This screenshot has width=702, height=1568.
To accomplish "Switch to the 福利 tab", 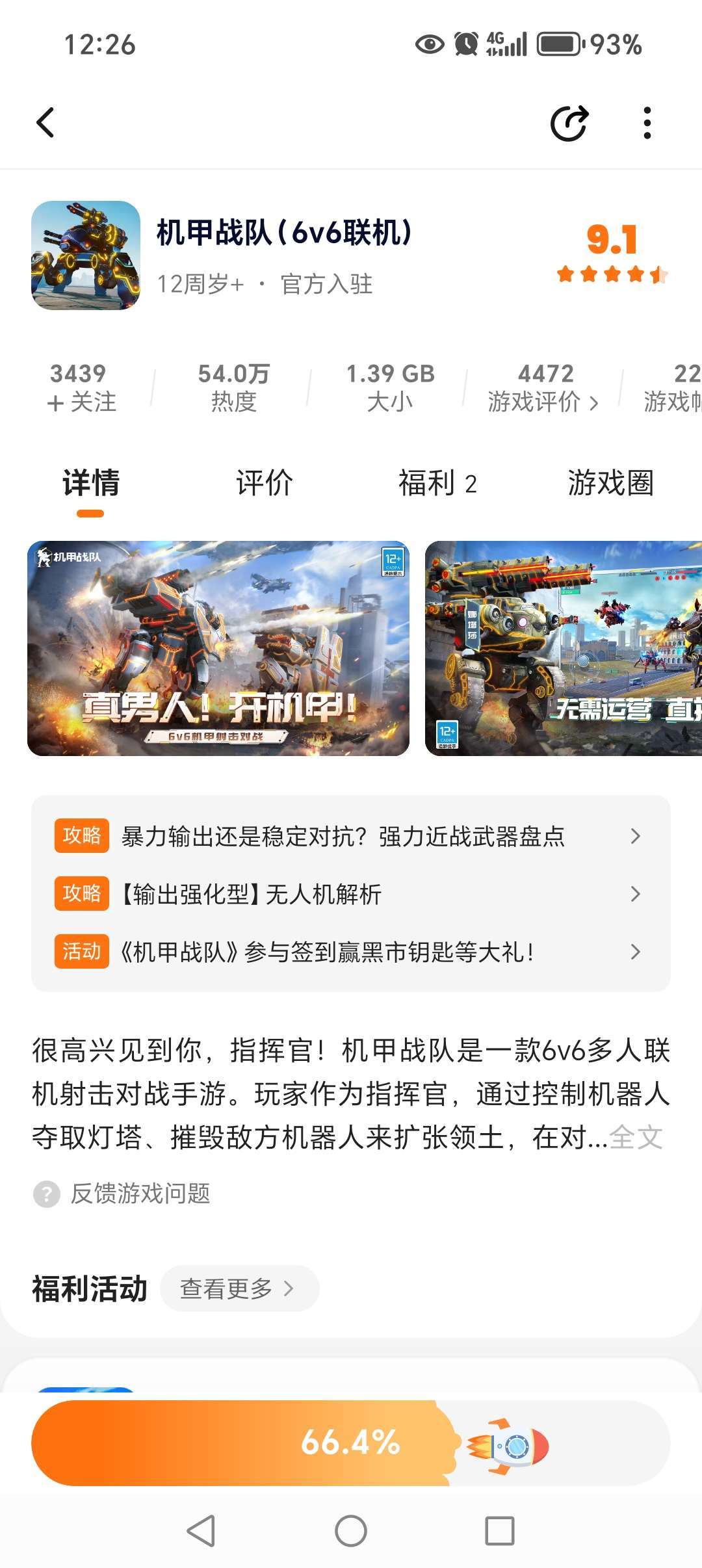I will (437, 483).
